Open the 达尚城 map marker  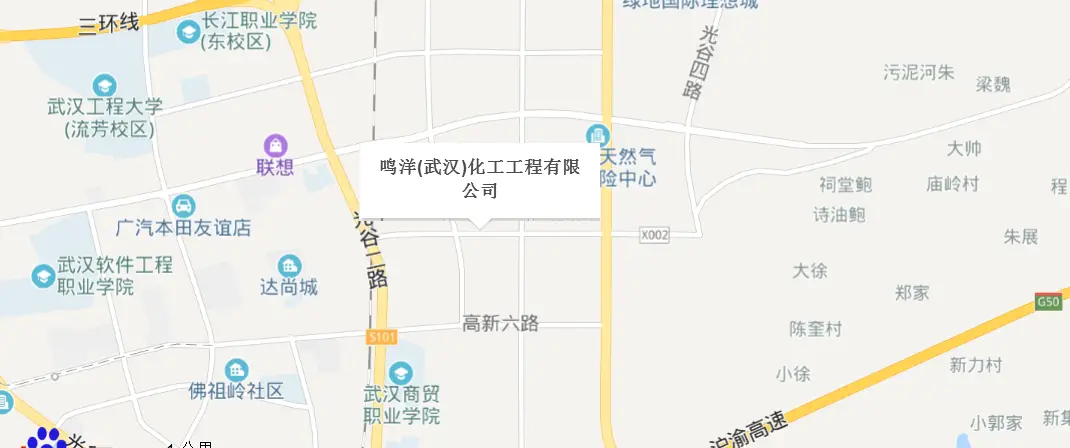pos(290,266)
